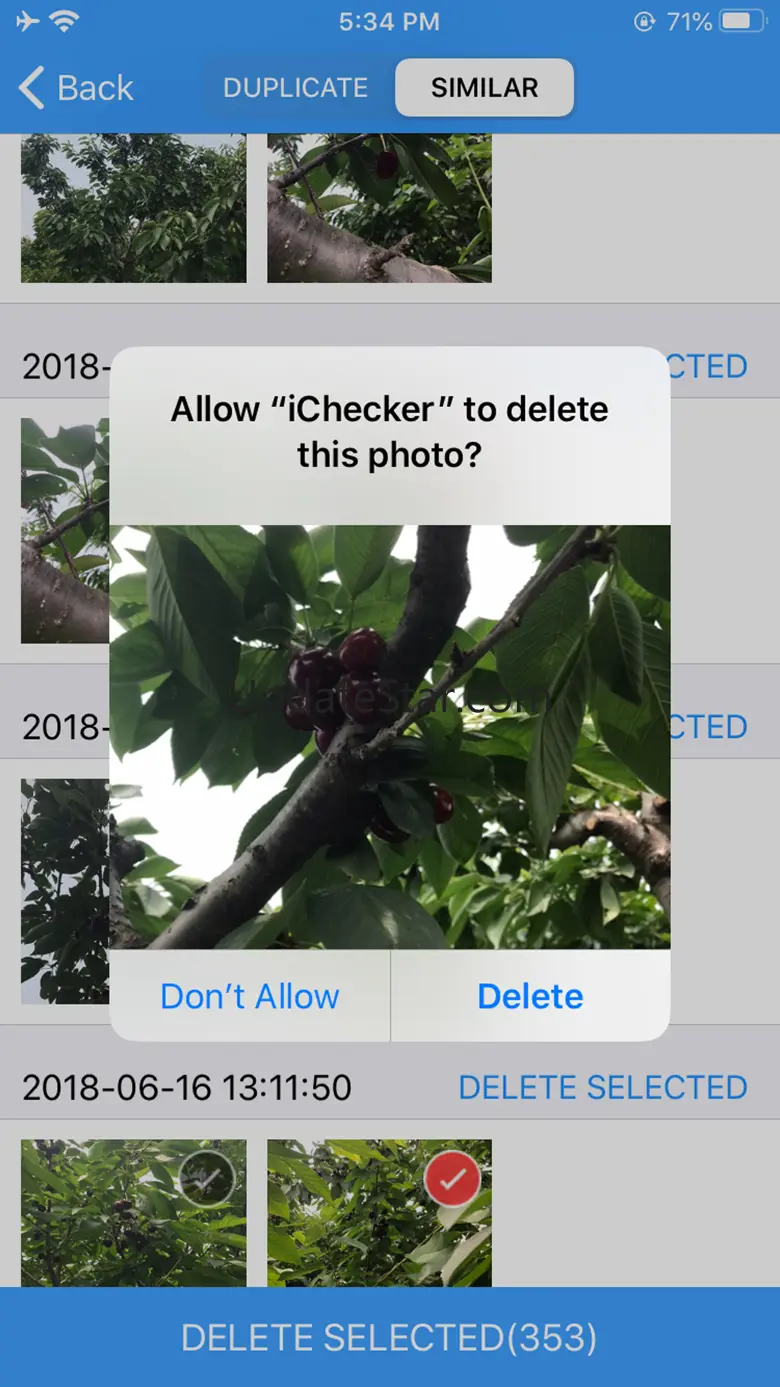This screenshot has width=780, height=1387.
Task: Tap DELETE SELECTED beside 2018-06-16 13:11:50
Action: (603, 1087)
